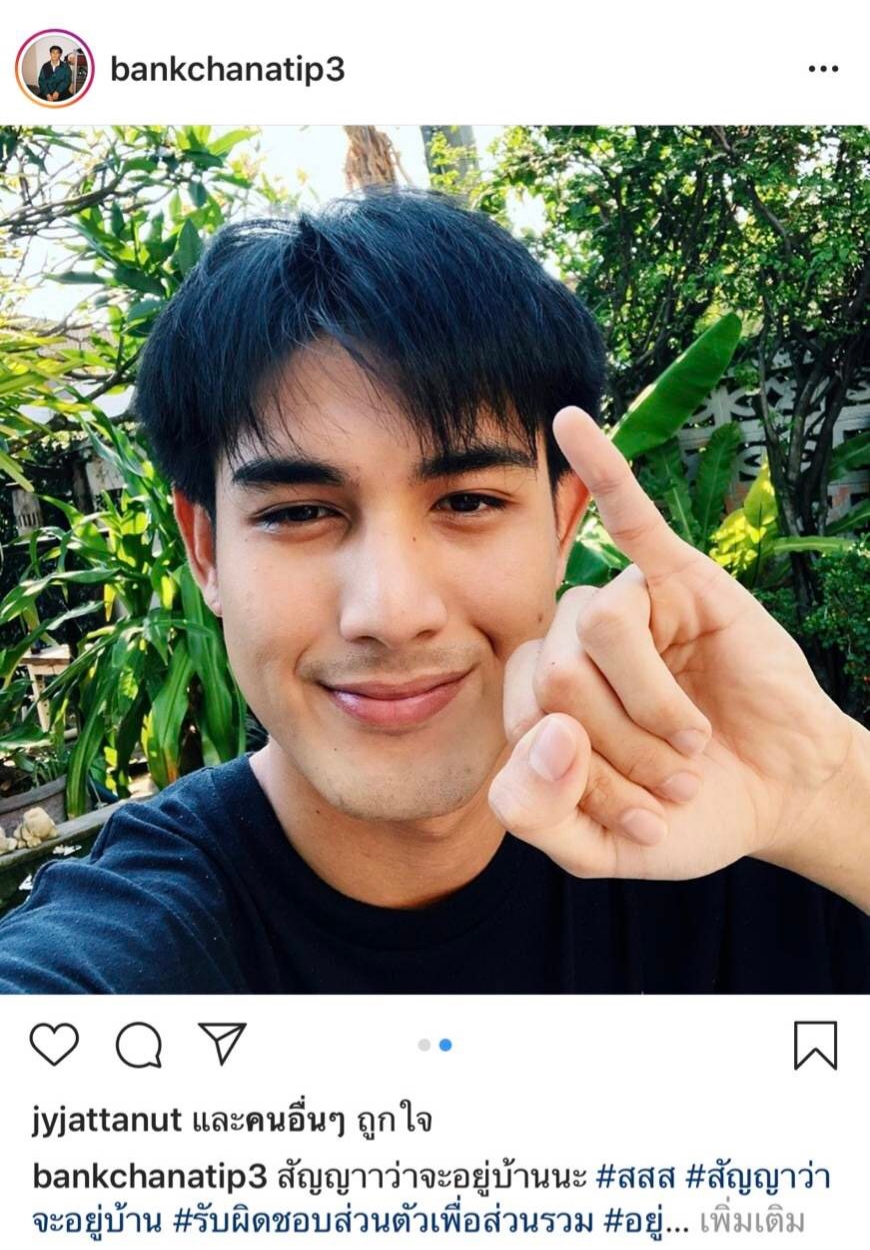Image resolution: width=870 pixels, height=1250 pixels.
Task: Open bankchanatip3's profile from the caption username
Action: [x=150, y=1176]
